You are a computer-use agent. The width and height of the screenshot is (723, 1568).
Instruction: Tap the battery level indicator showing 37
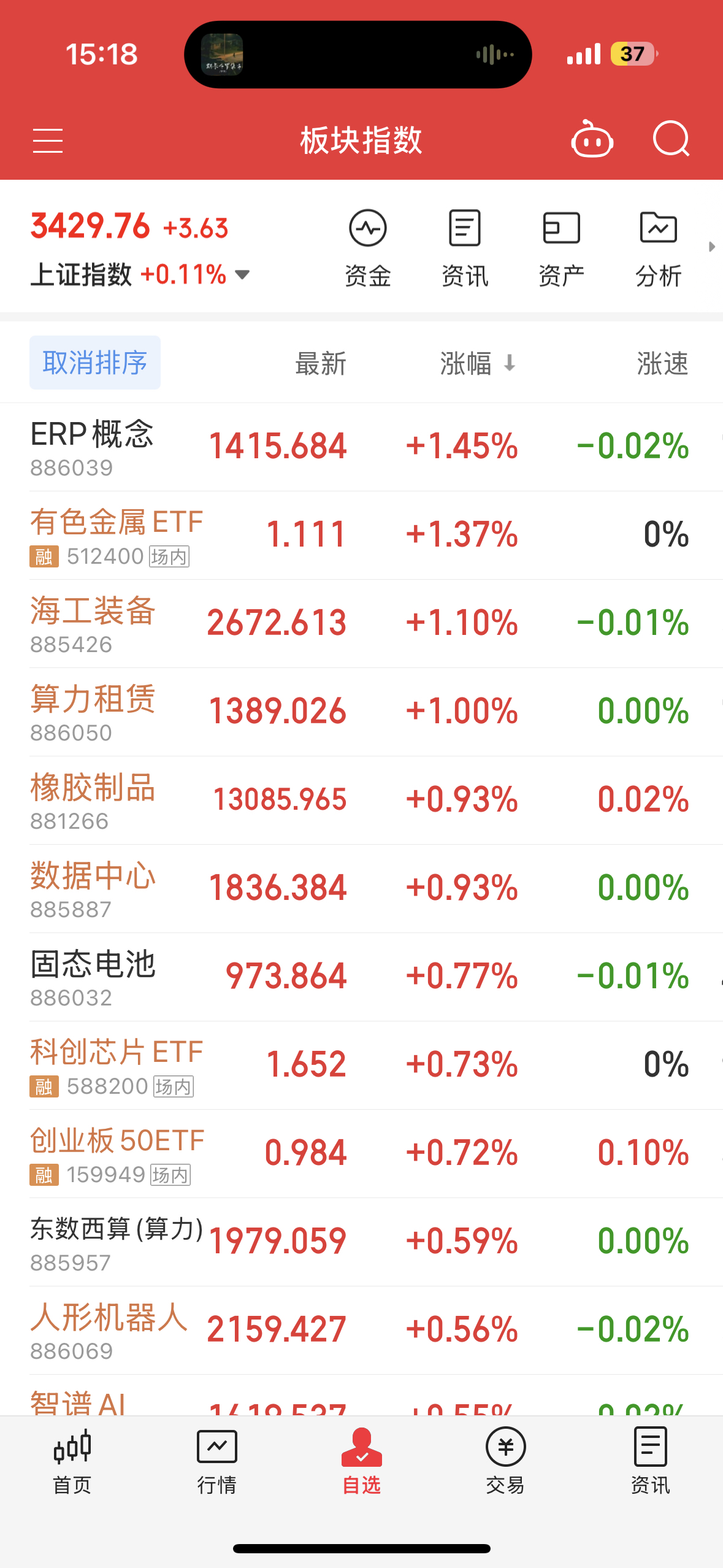pos(633,54)
